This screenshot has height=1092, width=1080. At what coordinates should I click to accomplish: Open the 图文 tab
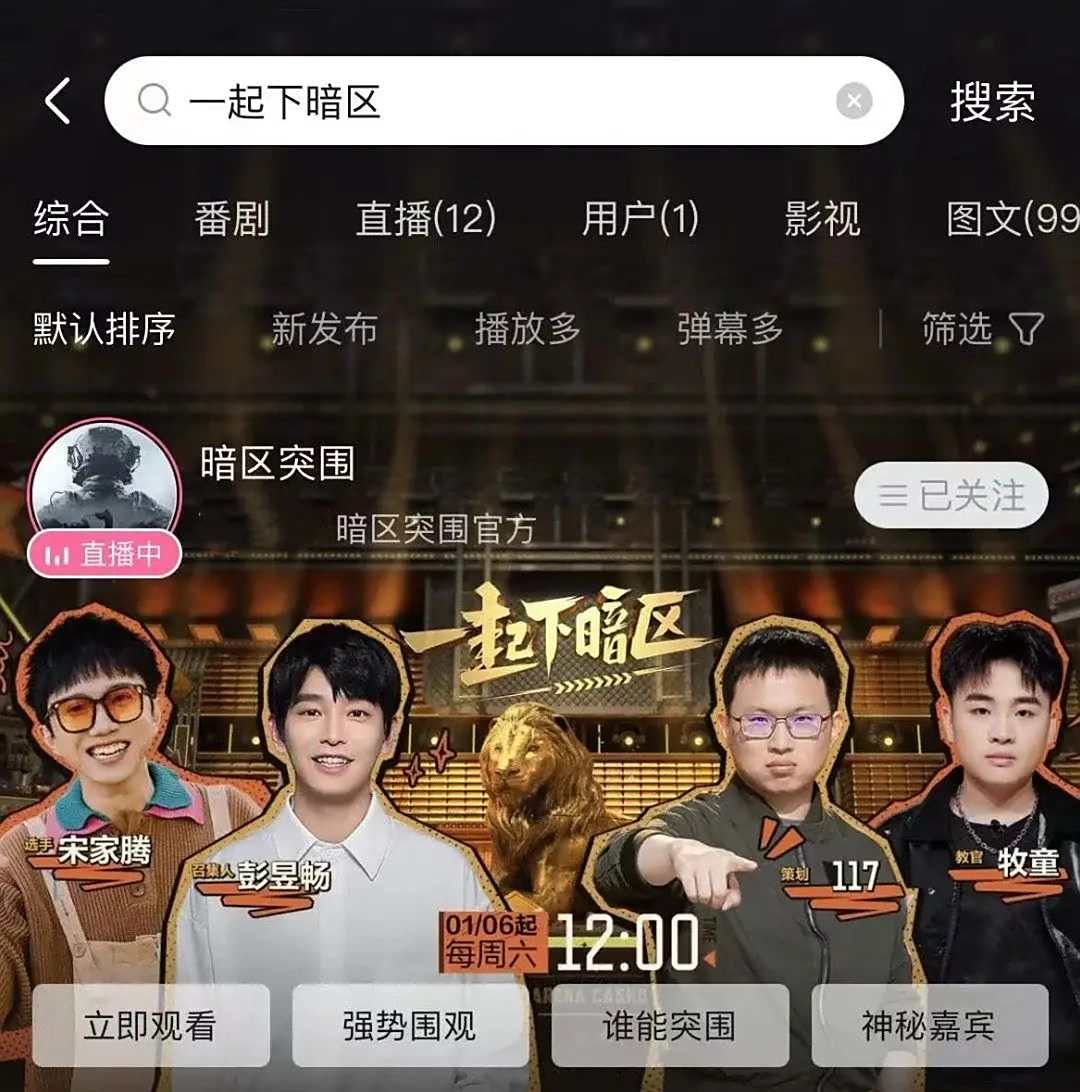tap(1010, 219)
